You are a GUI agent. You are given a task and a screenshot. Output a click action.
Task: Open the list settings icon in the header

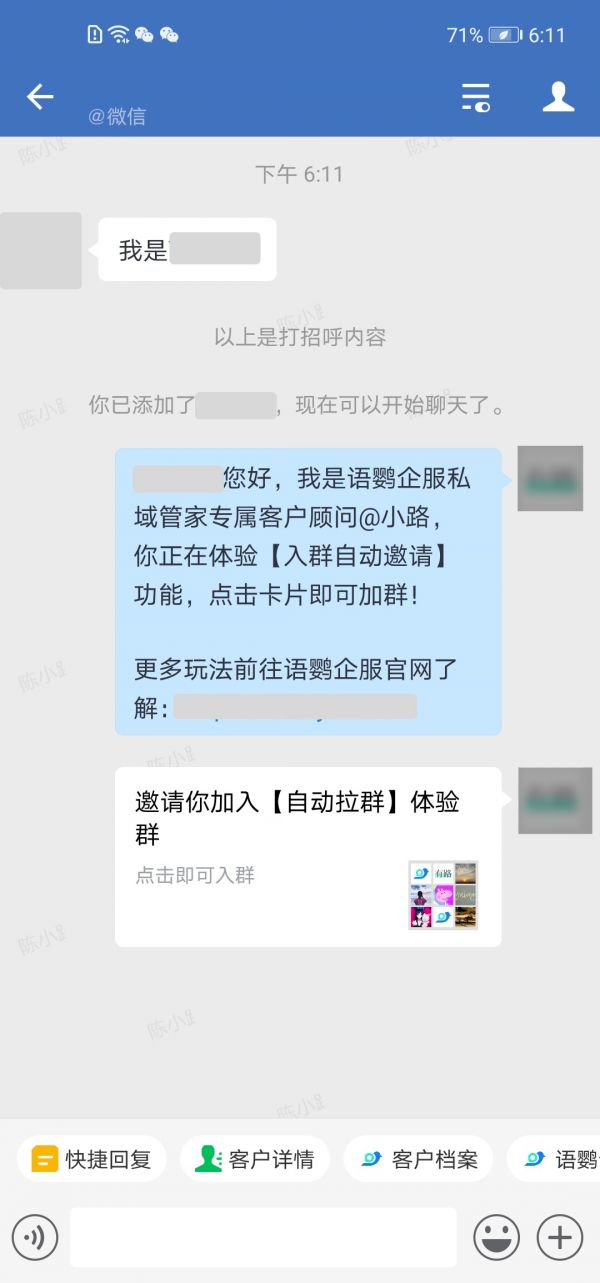point(475,97)
